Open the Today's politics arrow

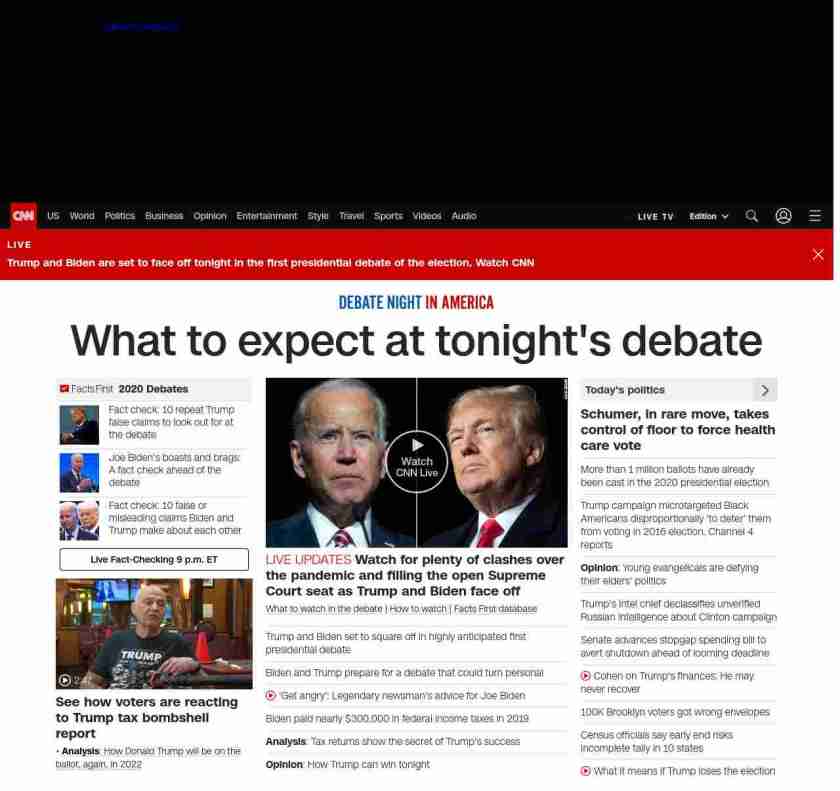click(x=765, y=390)
